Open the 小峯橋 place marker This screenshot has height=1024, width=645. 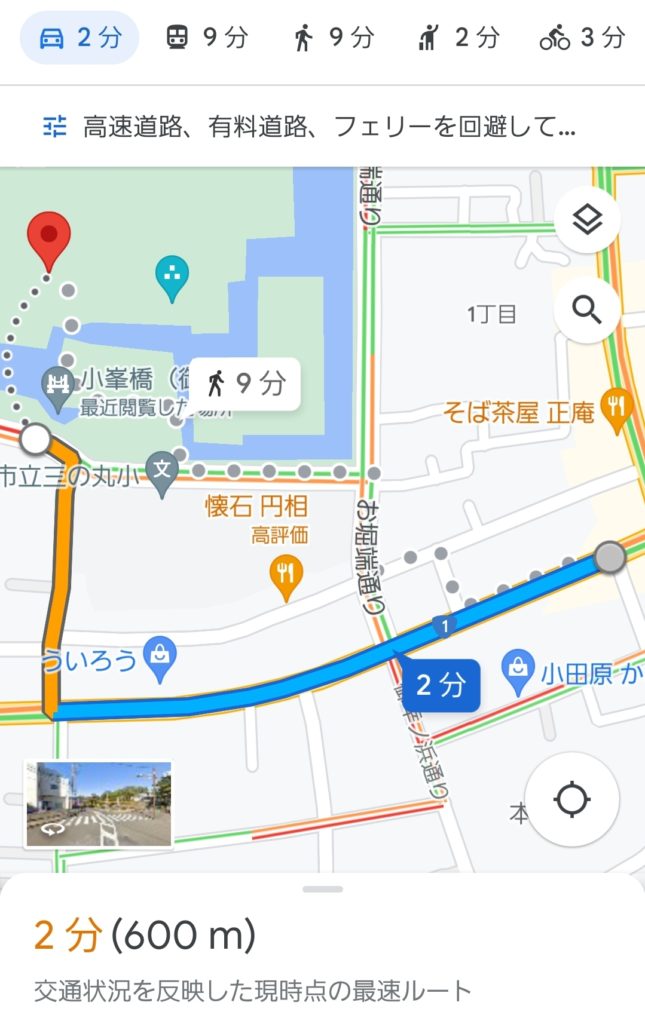[x=55, y=383]
